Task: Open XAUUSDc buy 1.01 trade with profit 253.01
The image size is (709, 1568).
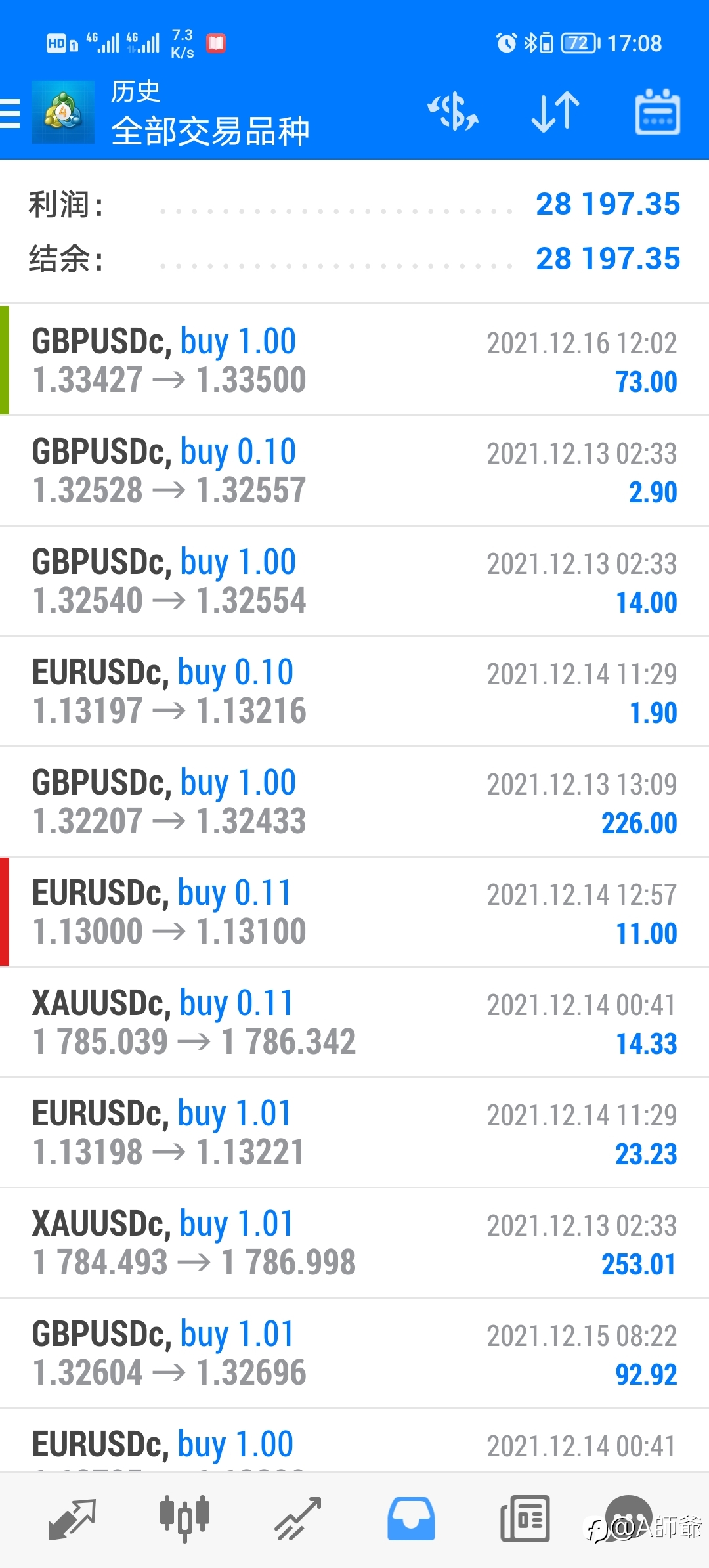Action: pos(354,1242)
